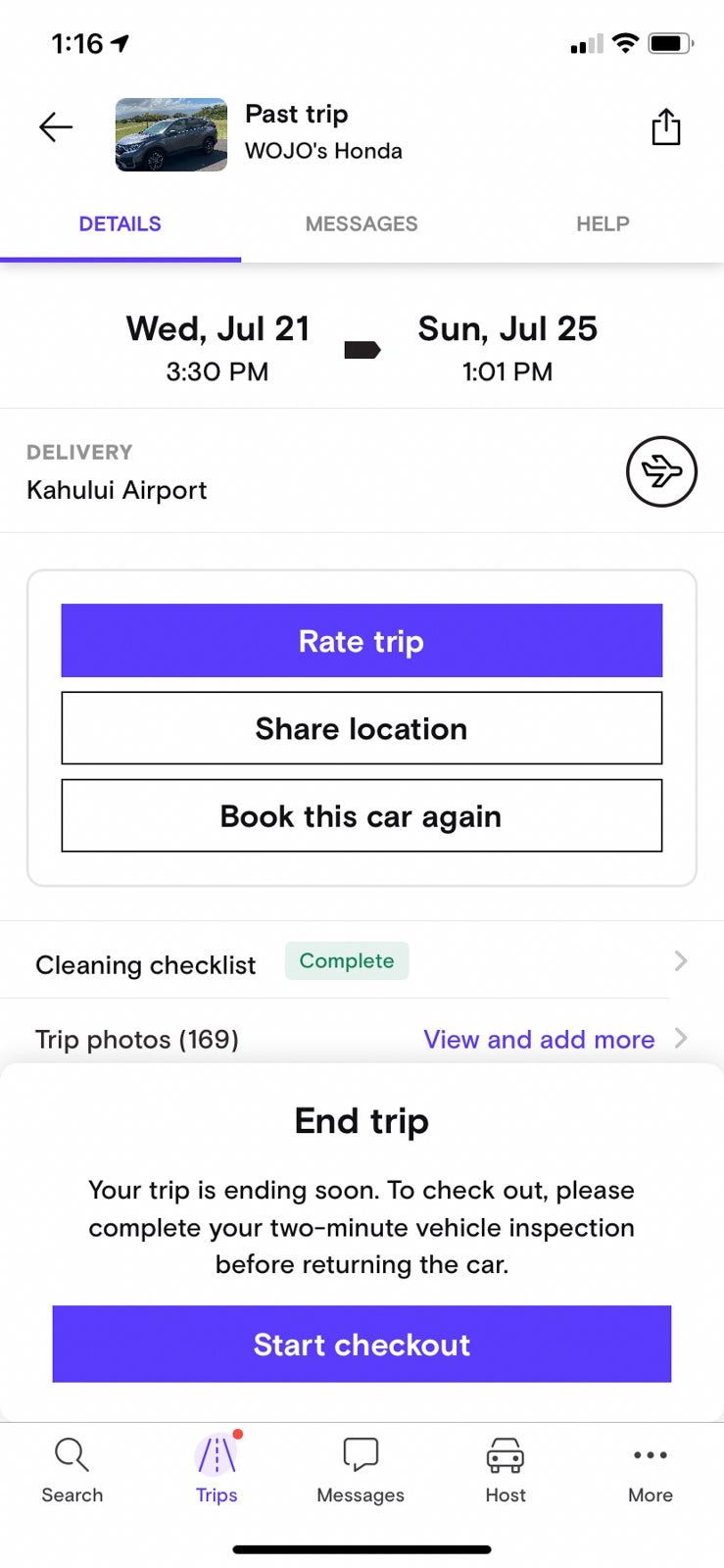Image resolution: width=724 pixels, height=1568 pixels.
Task: Tap Share location button
Action: [362, 728]
